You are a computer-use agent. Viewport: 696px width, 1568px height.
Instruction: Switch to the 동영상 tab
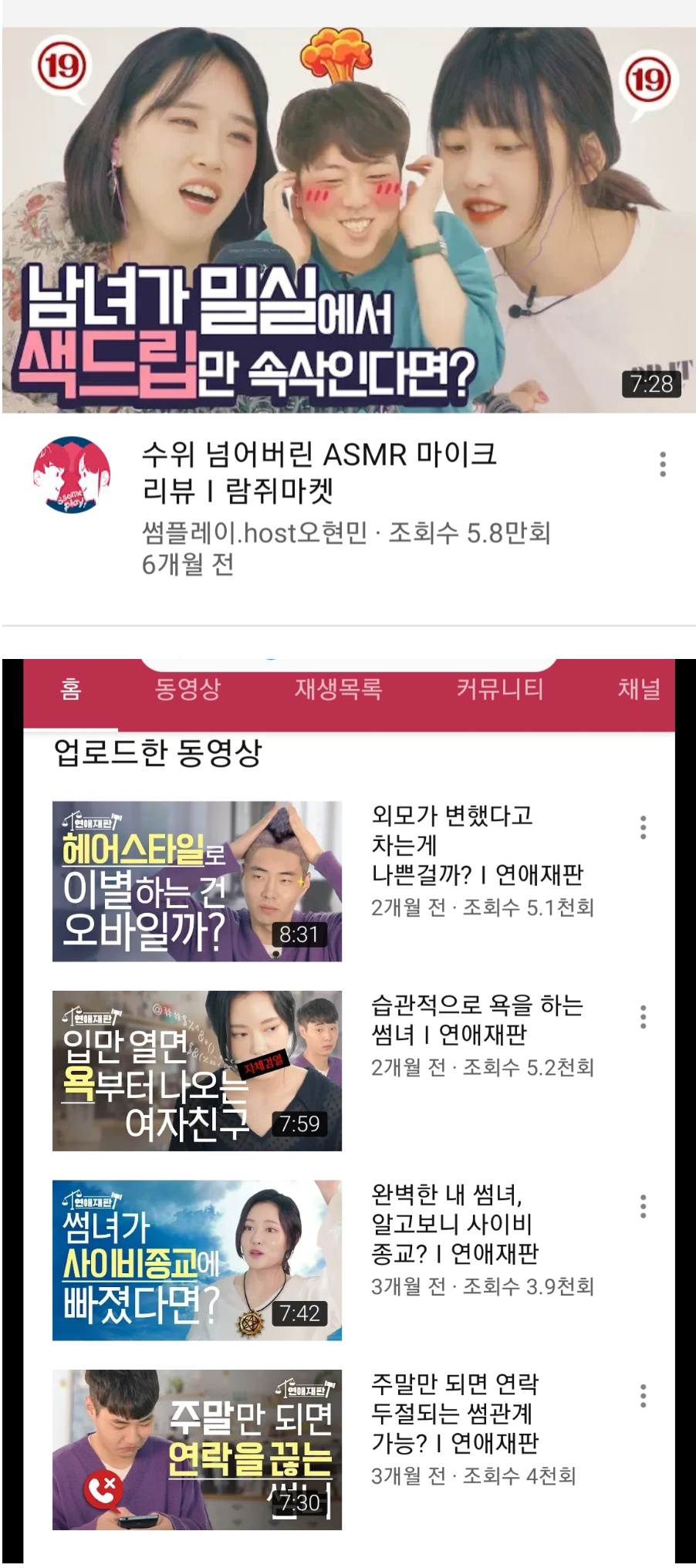188,689
